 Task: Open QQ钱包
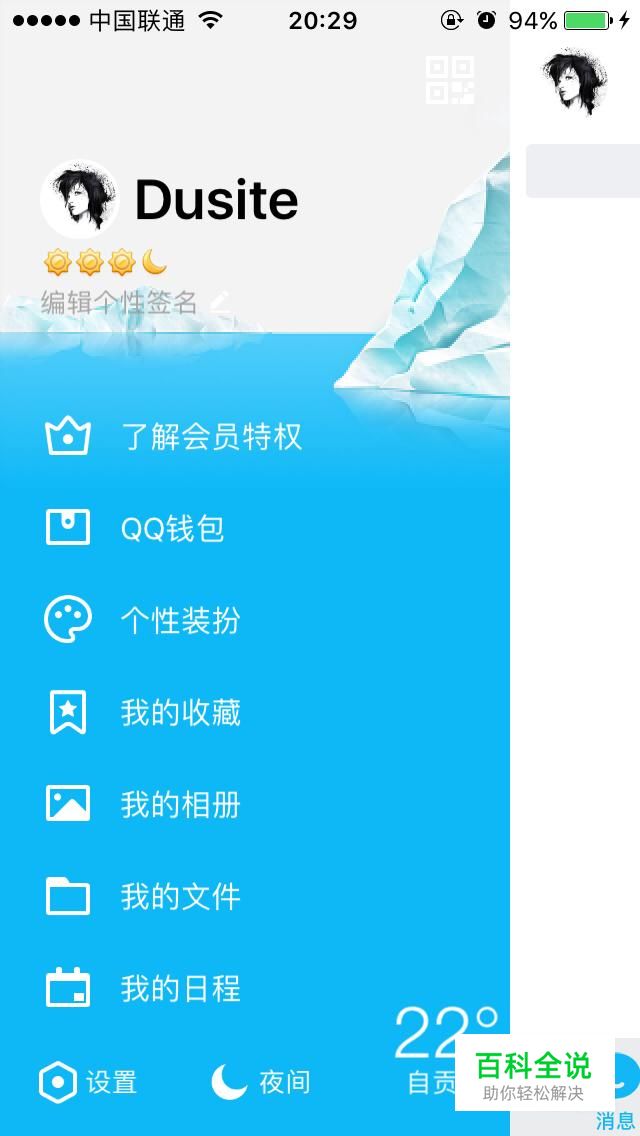click(172, 528)
